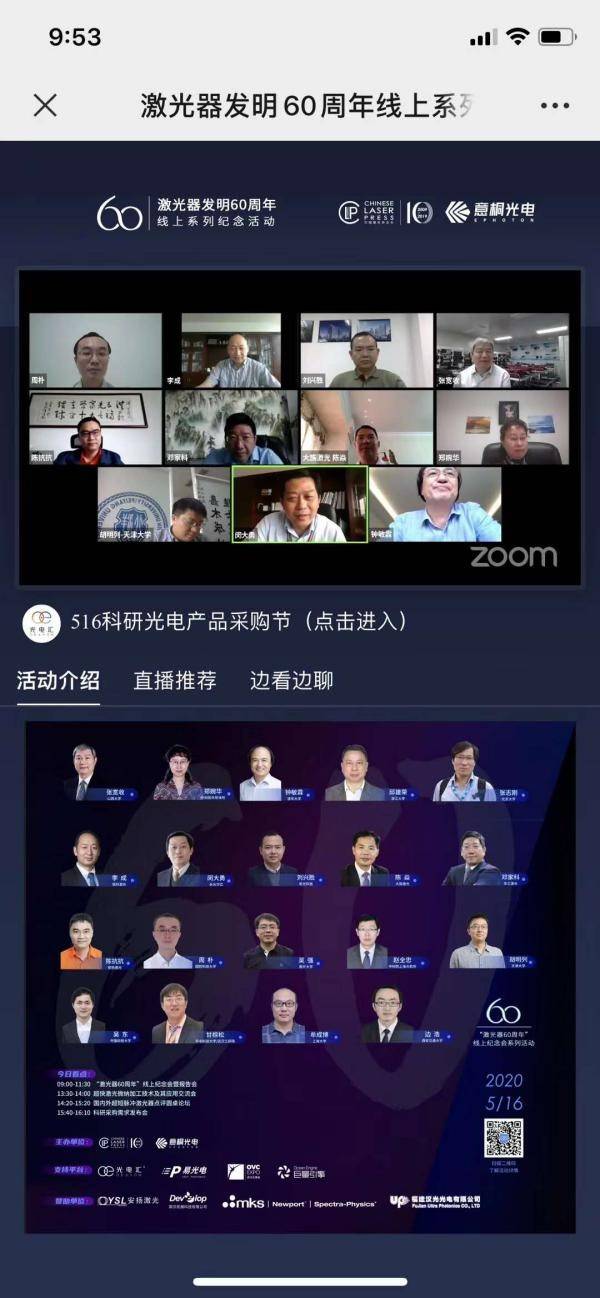Switch to the 直播推荐 tab

click(x=175, y=681)
